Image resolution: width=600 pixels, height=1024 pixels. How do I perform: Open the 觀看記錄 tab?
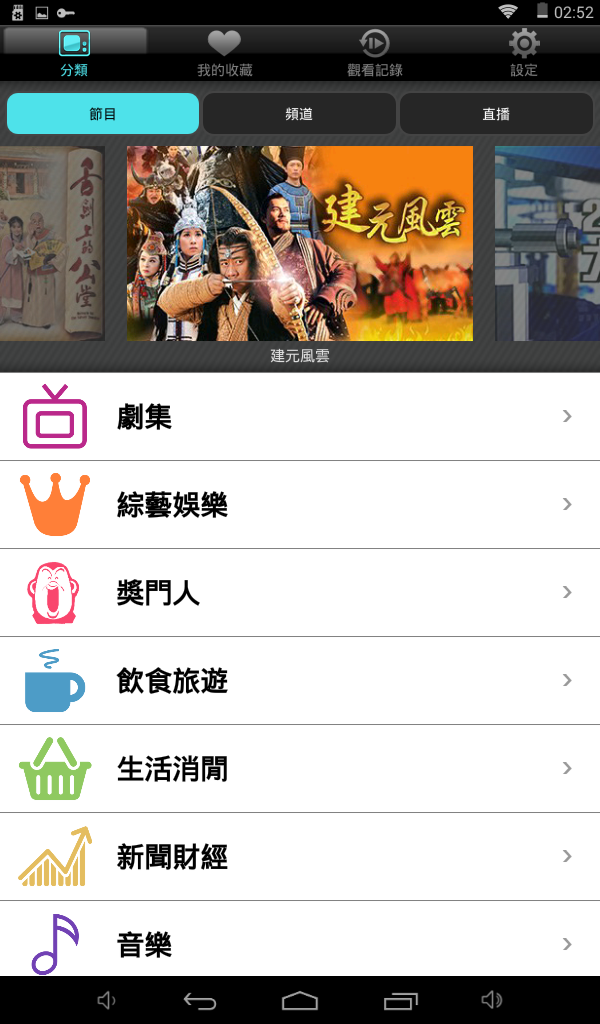tap(374, 53)
